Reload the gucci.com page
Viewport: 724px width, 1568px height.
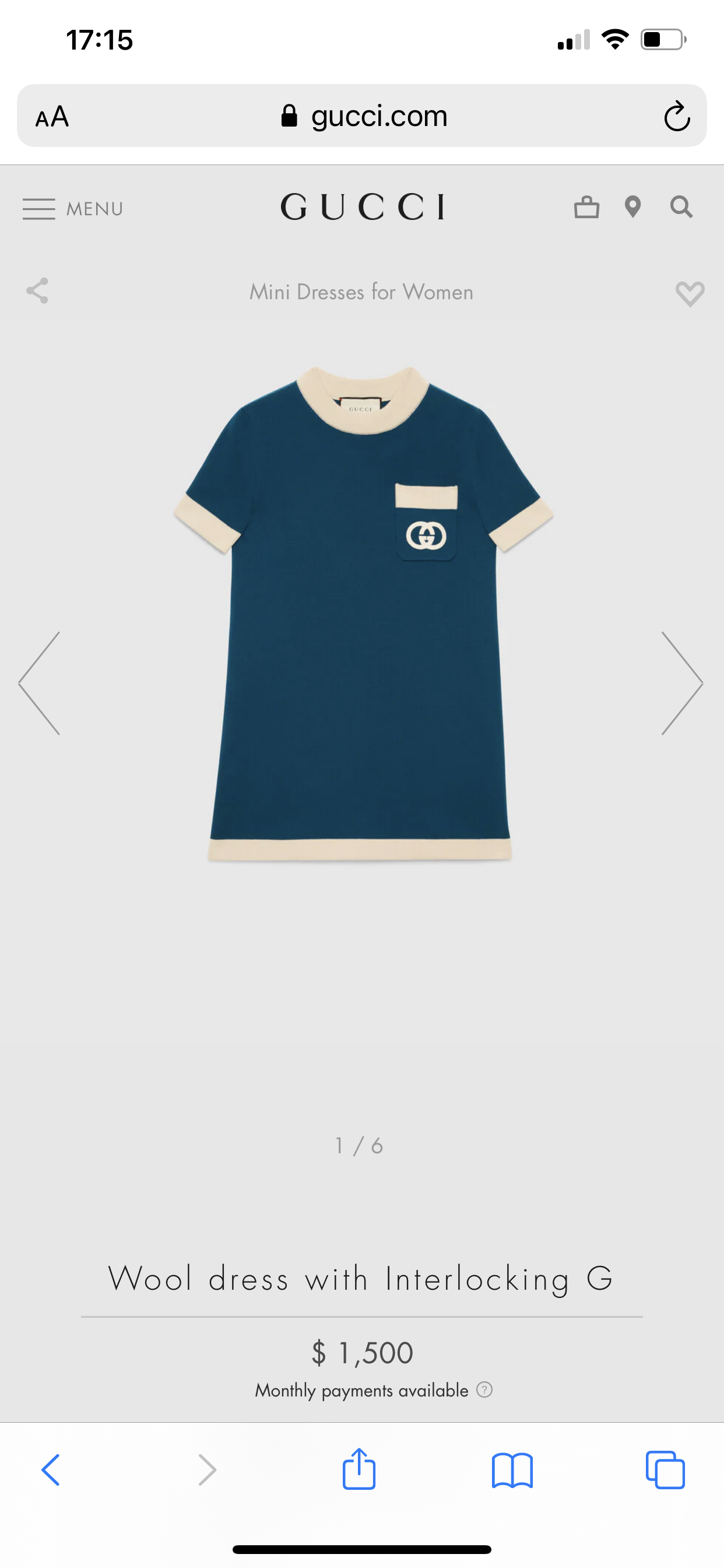tap(677, 116)
